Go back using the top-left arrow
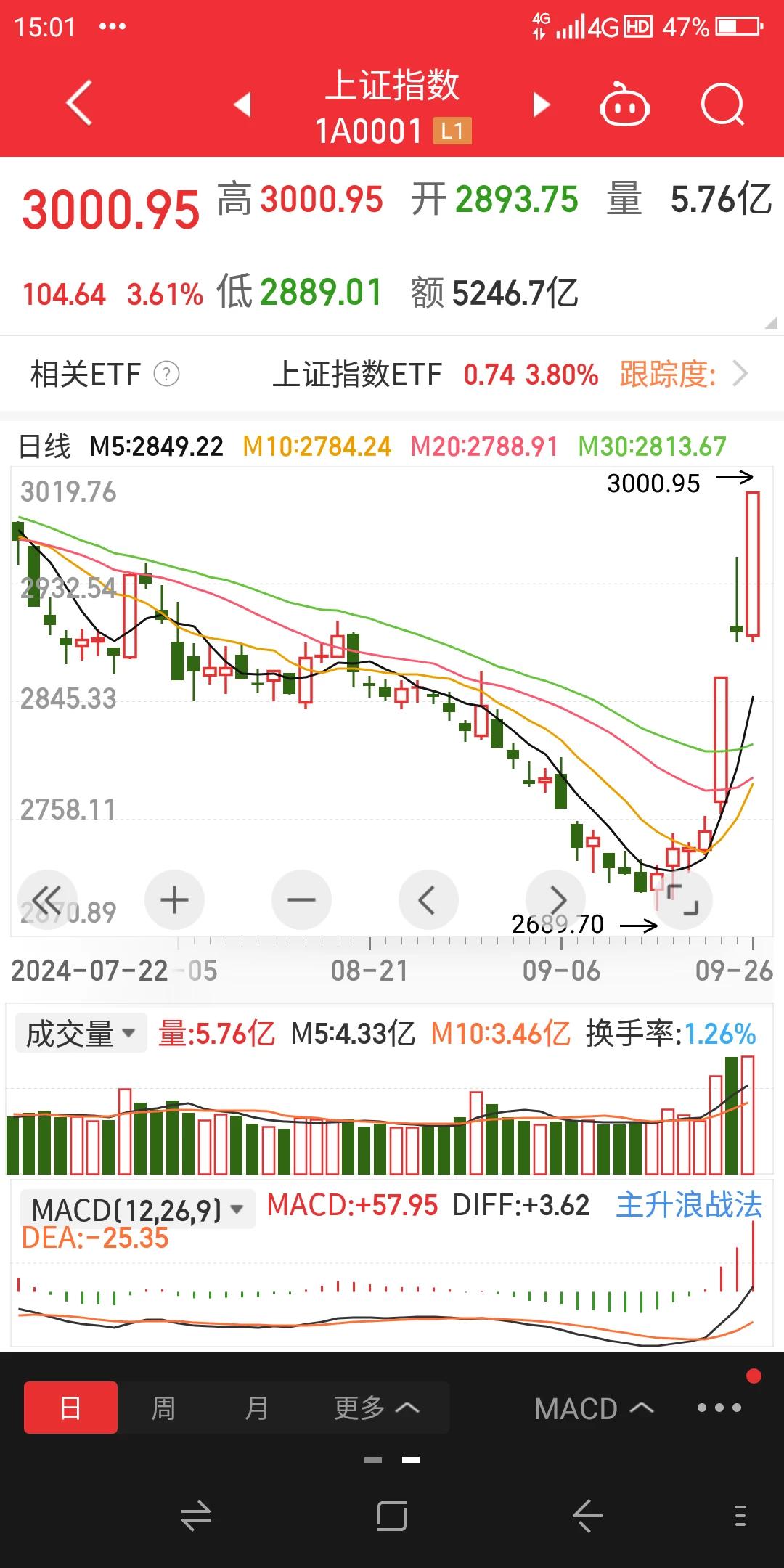 pyautogui.click(x=79, y=104)
